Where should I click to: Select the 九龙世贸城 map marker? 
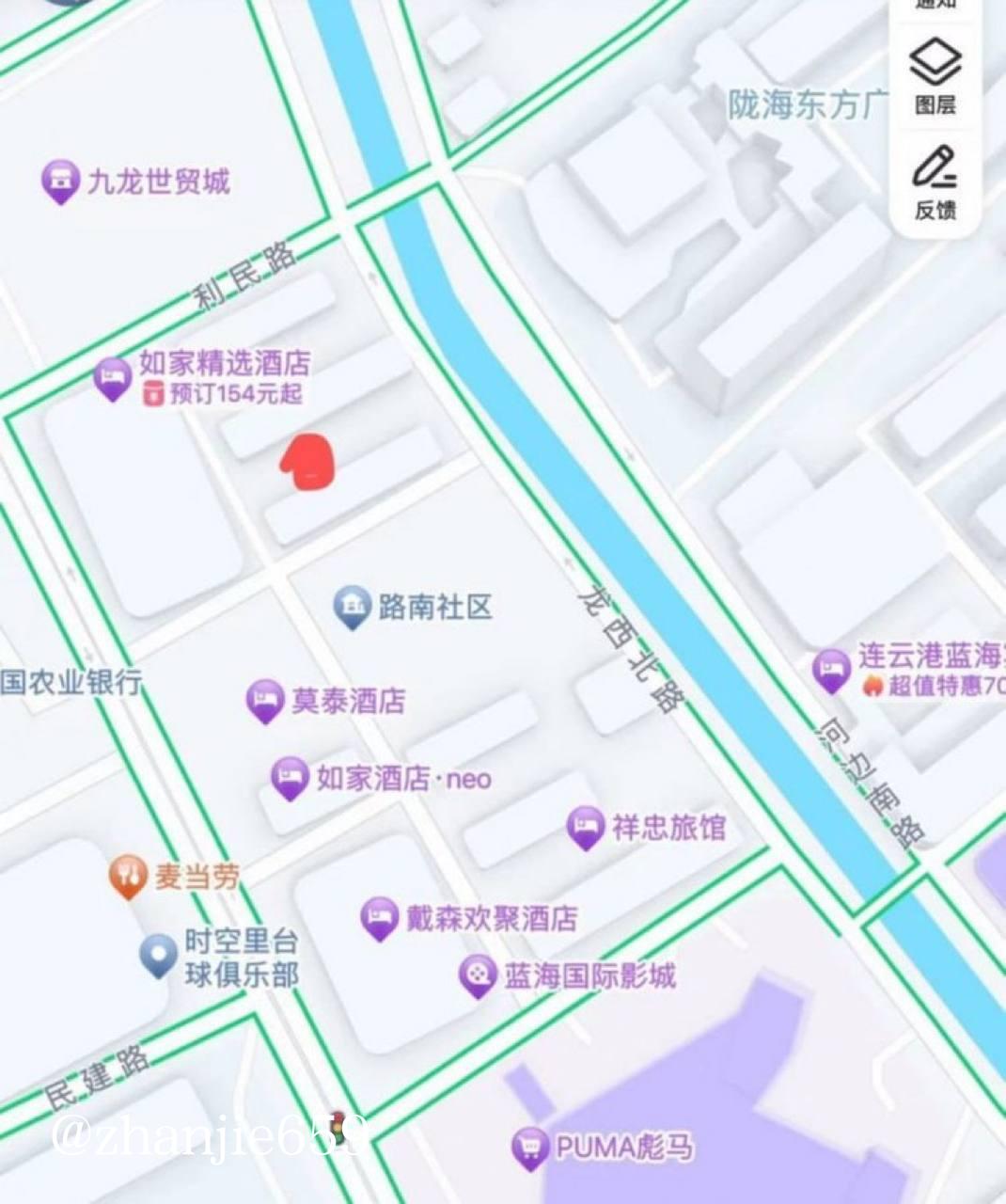point(61,180)
